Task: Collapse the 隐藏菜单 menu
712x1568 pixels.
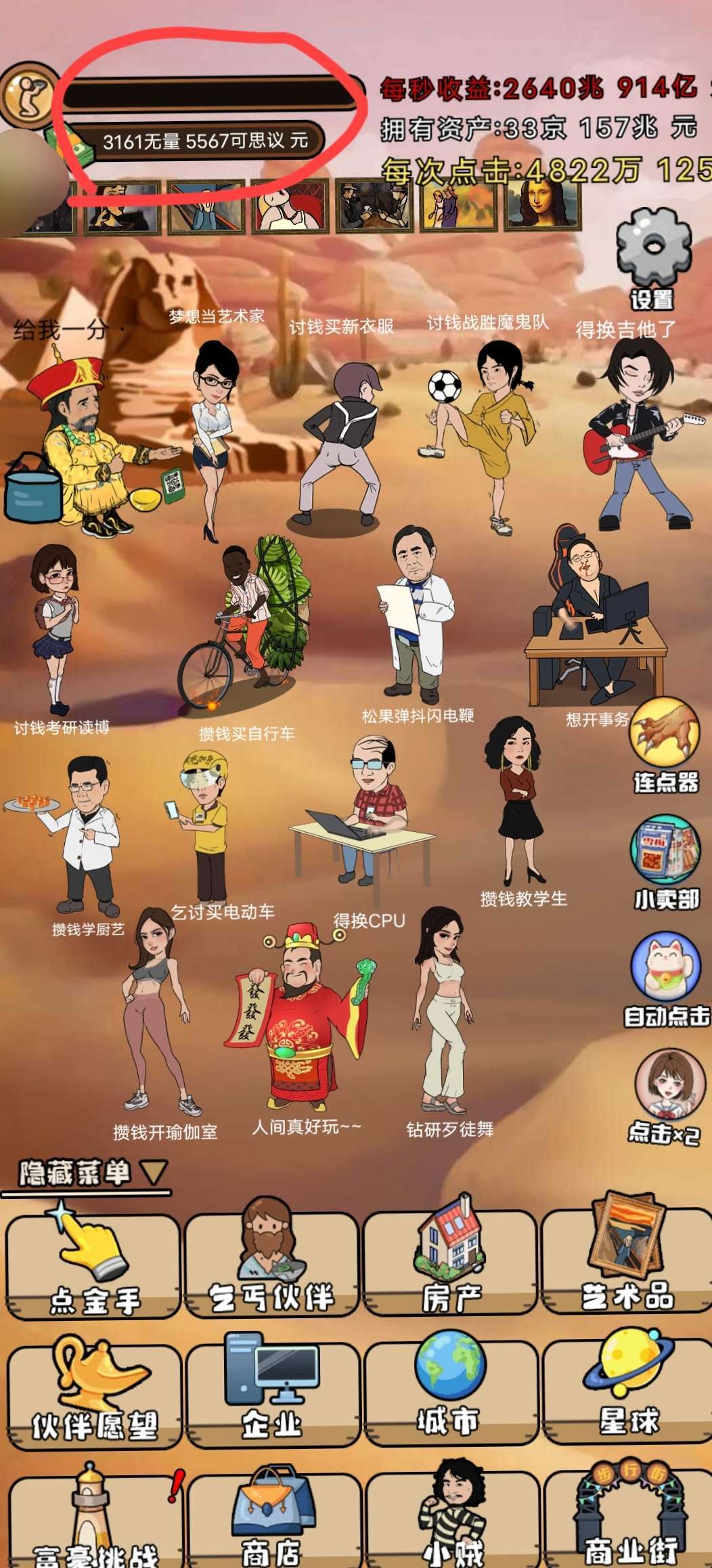Action: pos(91,1173)
